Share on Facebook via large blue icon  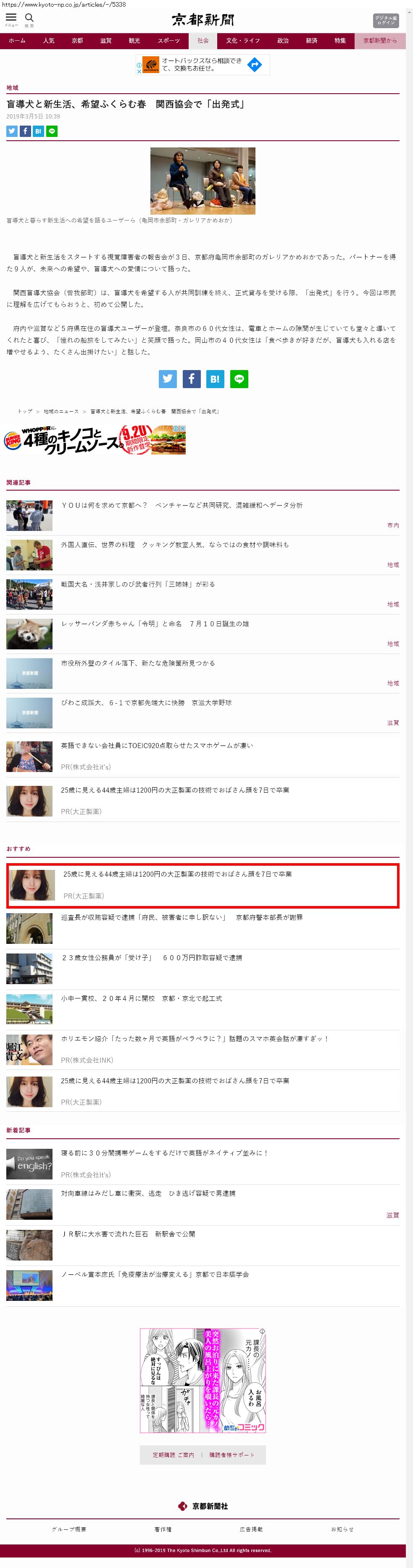click(191, 378)
